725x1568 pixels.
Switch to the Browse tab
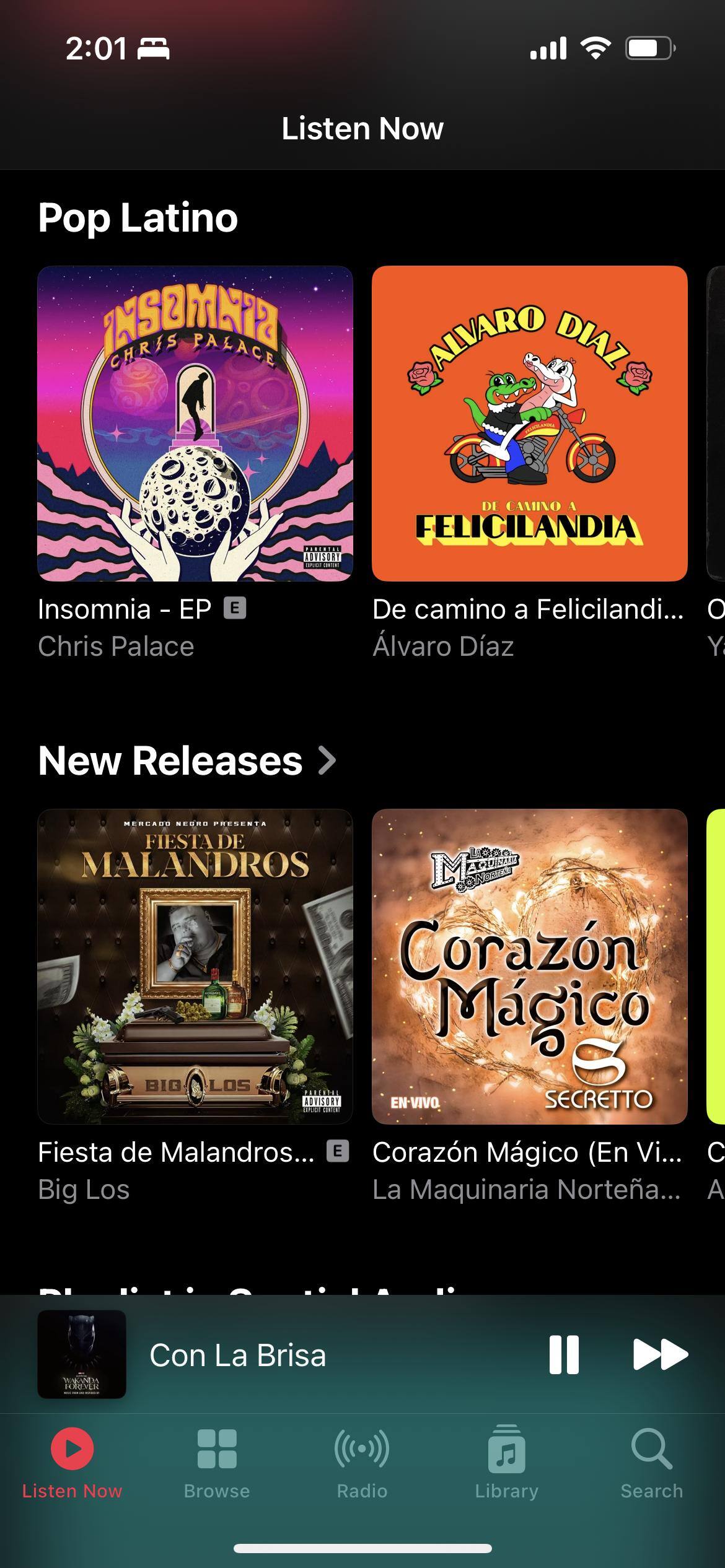click(217, 1463)
